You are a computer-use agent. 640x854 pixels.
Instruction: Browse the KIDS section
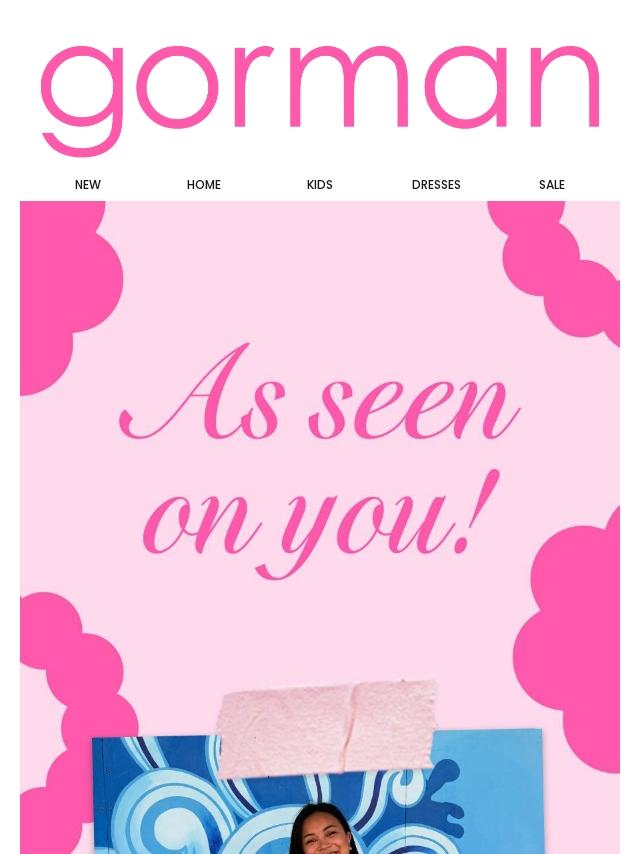pyautogui.click(x=320, y=185)
